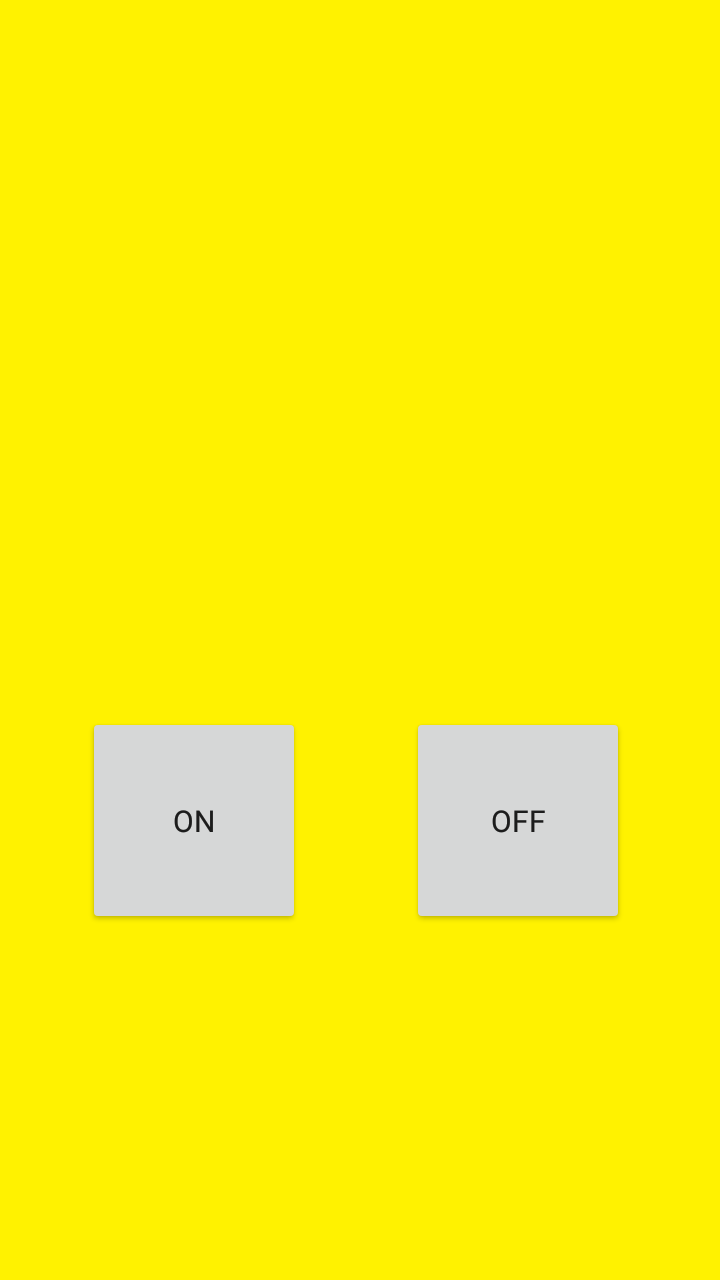
Task: Turn off with the OFF button
Action: pos(518,821)
